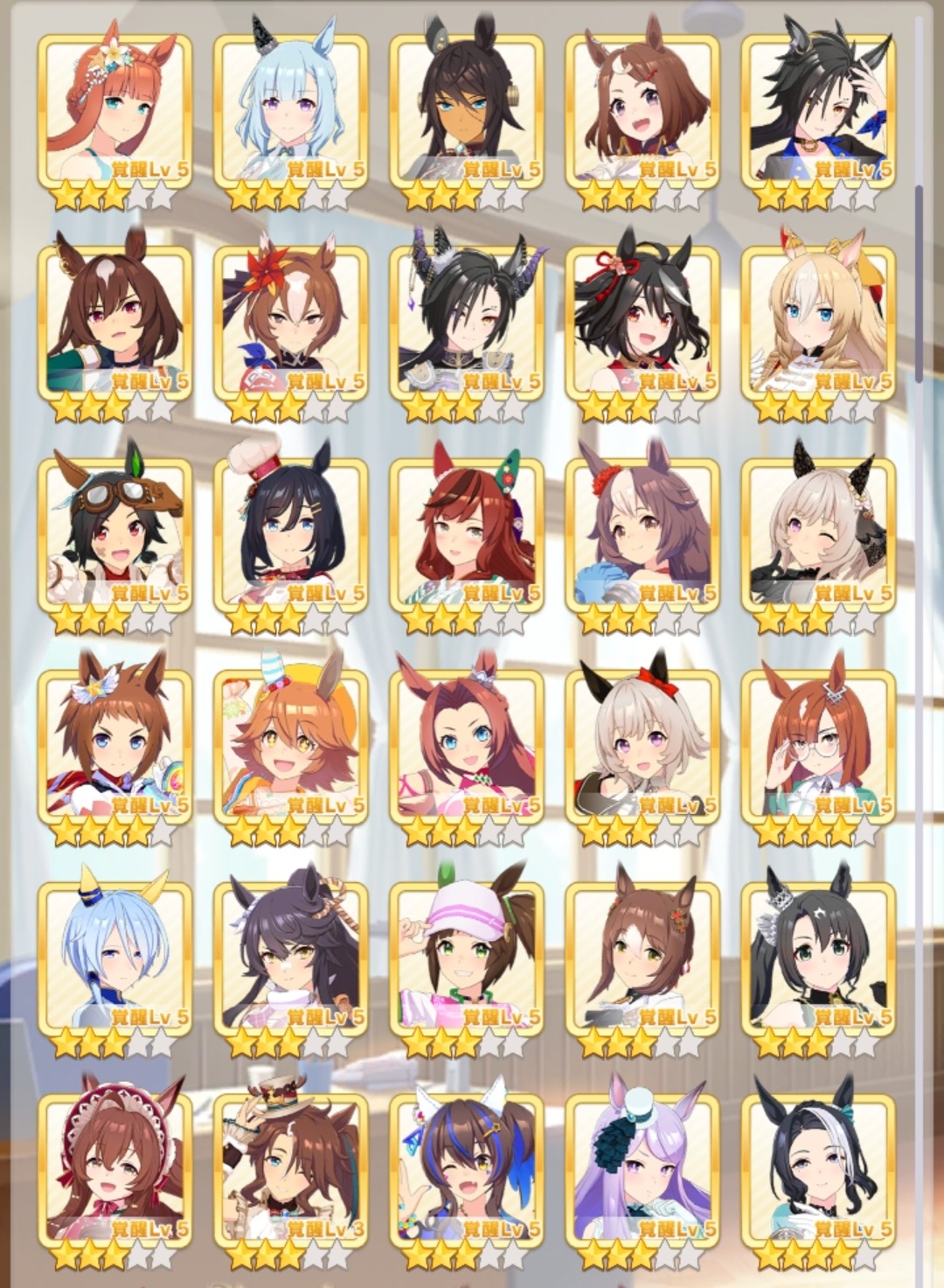Image resolution: width=944 pixels, height=1288 pixels.
Task: Open the four-star character with star hair clip
Action: tap(115, 746)
